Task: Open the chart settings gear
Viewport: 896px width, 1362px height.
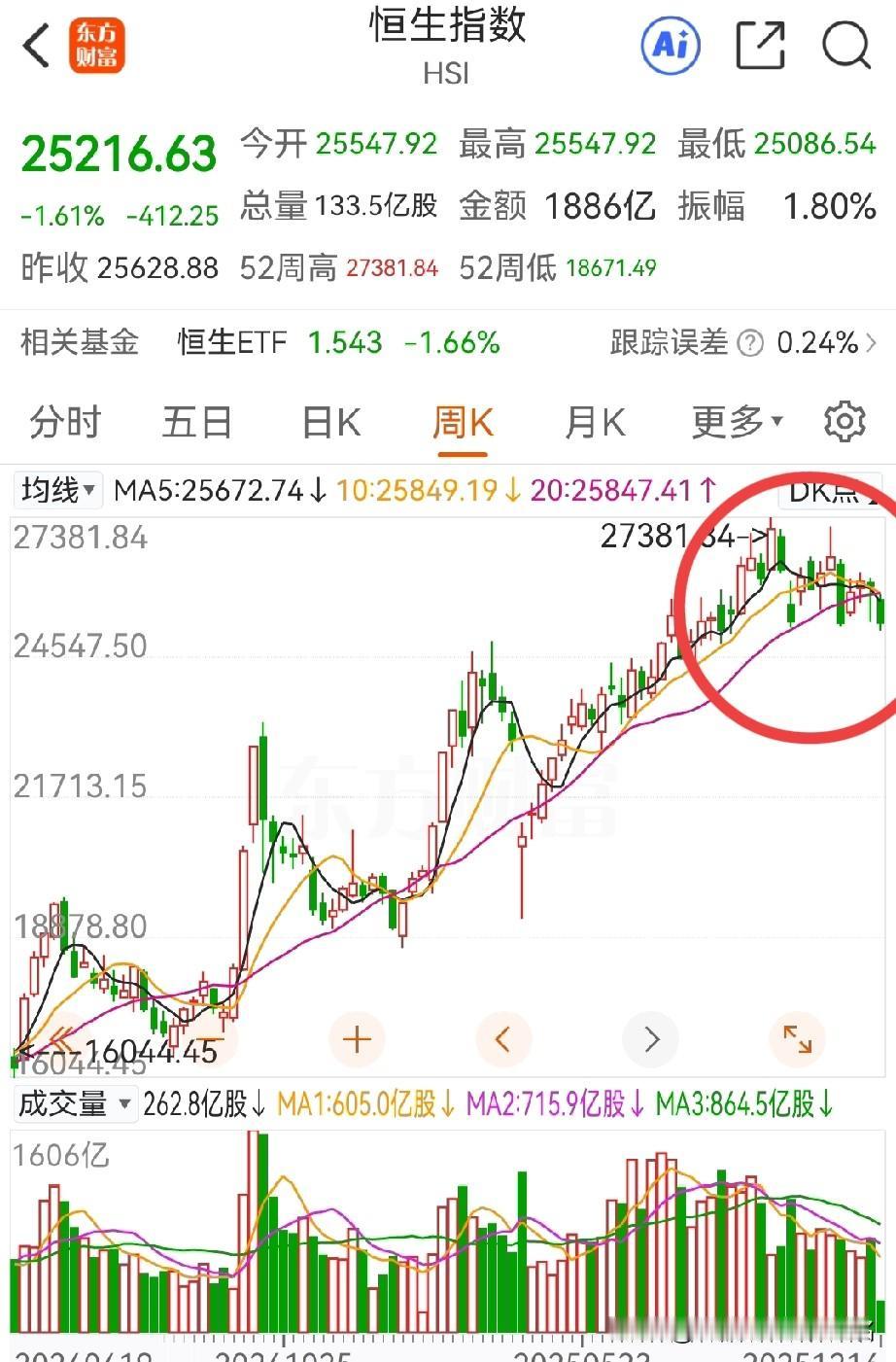Action: 844,421
